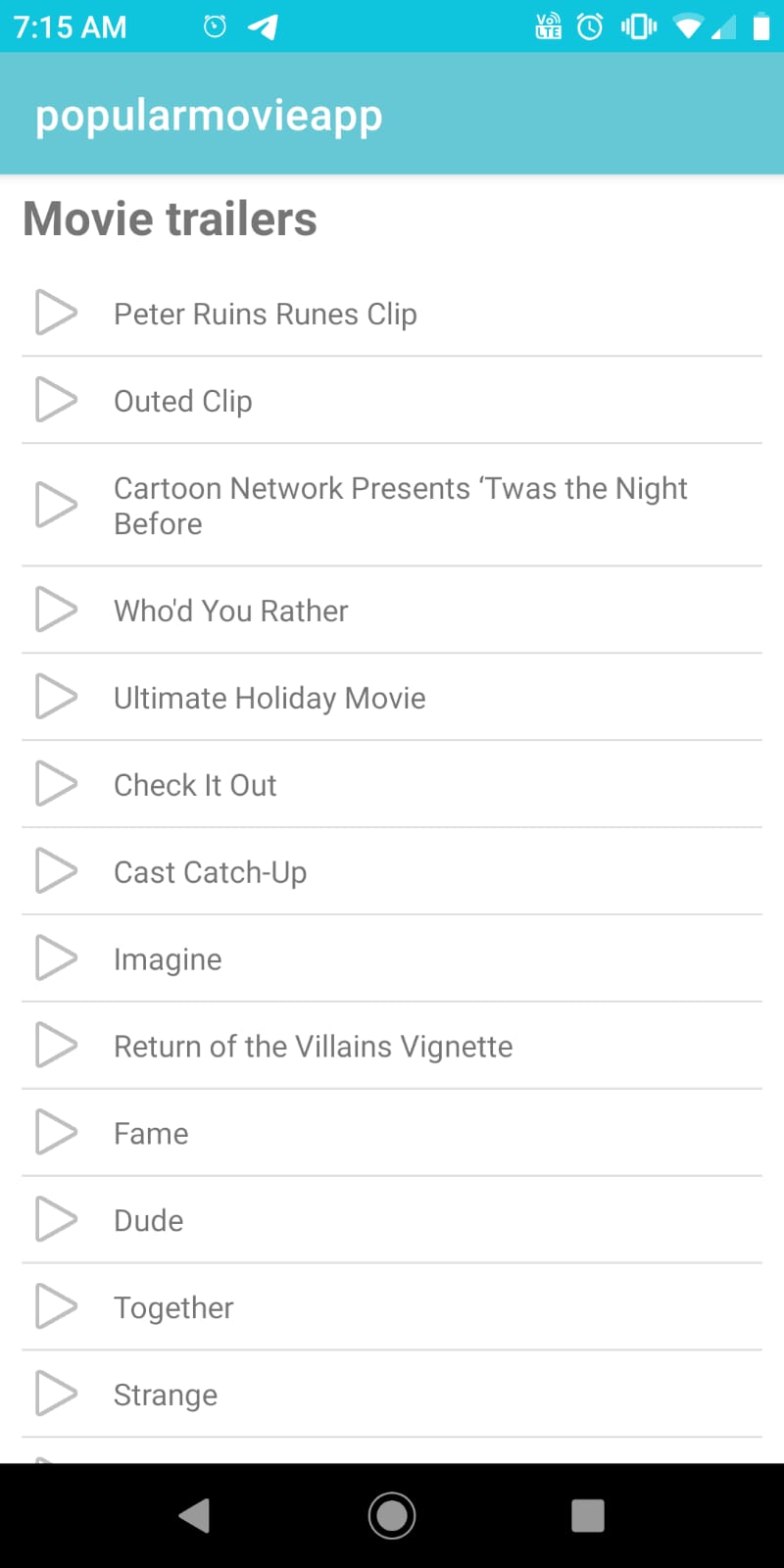Tap the popularmovieapp title bar
Image resolution: width=784 pixels, height=1568 pixels.
208,114
